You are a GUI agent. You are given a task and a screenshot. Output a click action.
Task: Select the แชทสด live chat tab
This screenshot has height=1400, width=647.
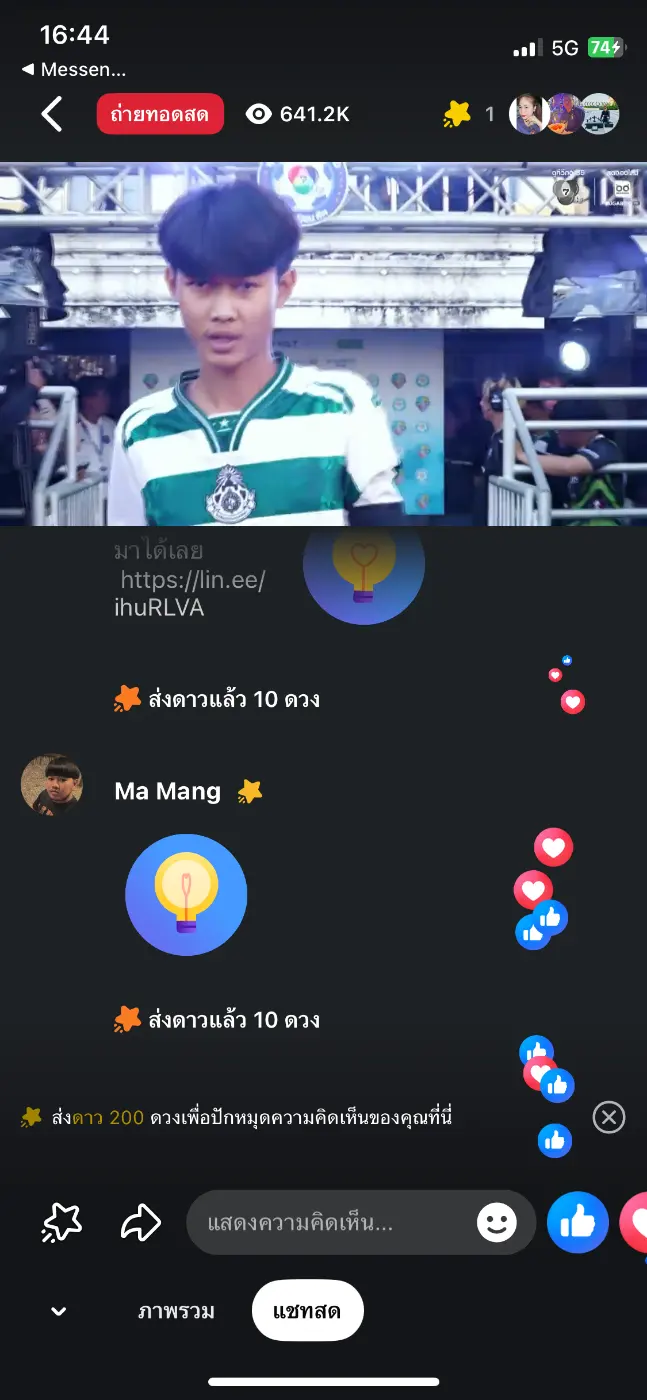tap(307, 1311)
